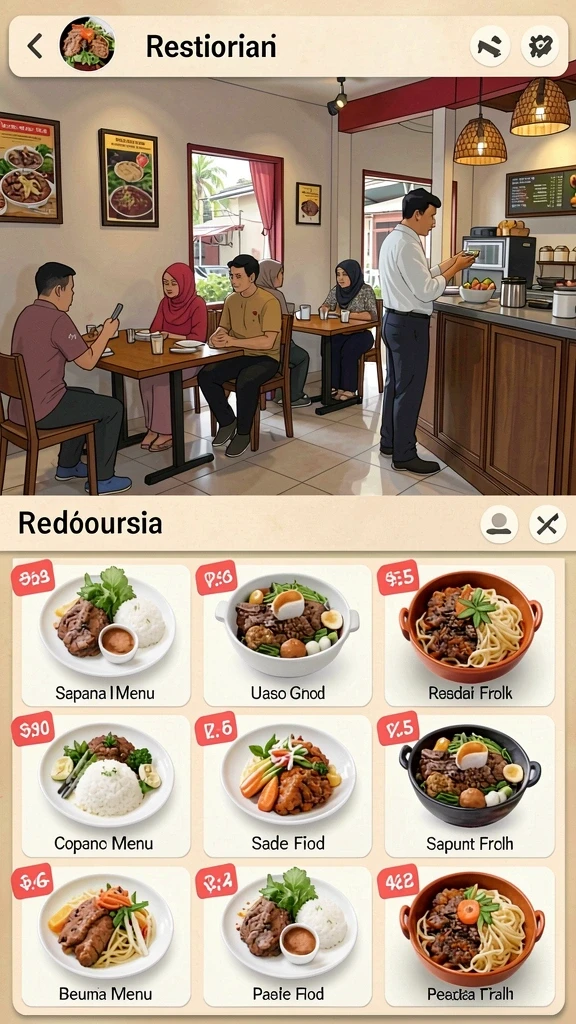
Task: Go back with the top-left arrow
Action: click(x=35, y=46)
